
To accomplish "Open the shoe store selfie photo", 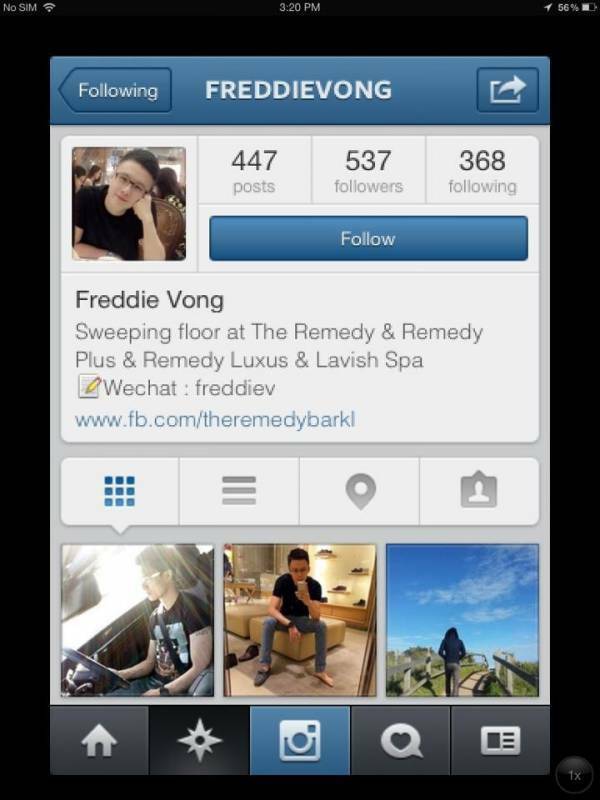I will [300, 620].
